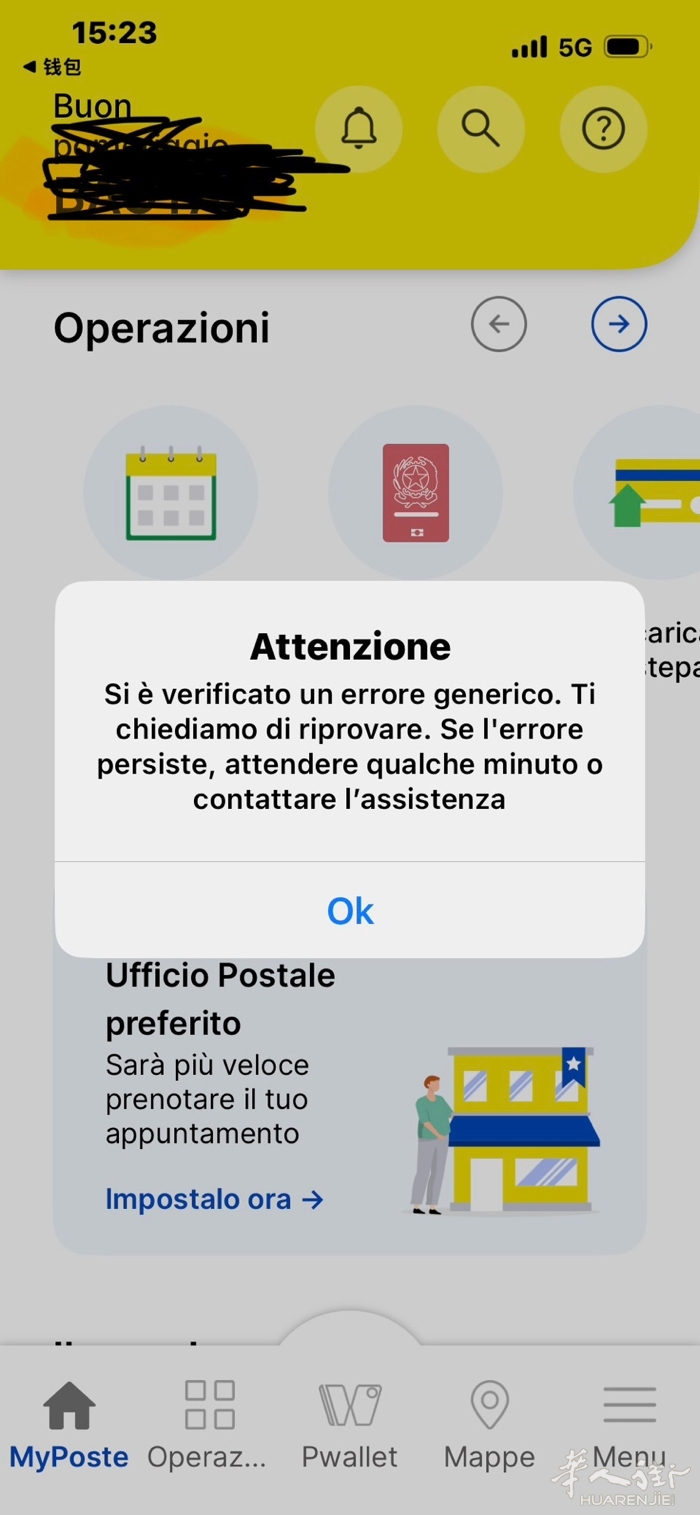Go to the Mappe tab
Viewport: 700px width, 1515px height.
coord(489,1423)
